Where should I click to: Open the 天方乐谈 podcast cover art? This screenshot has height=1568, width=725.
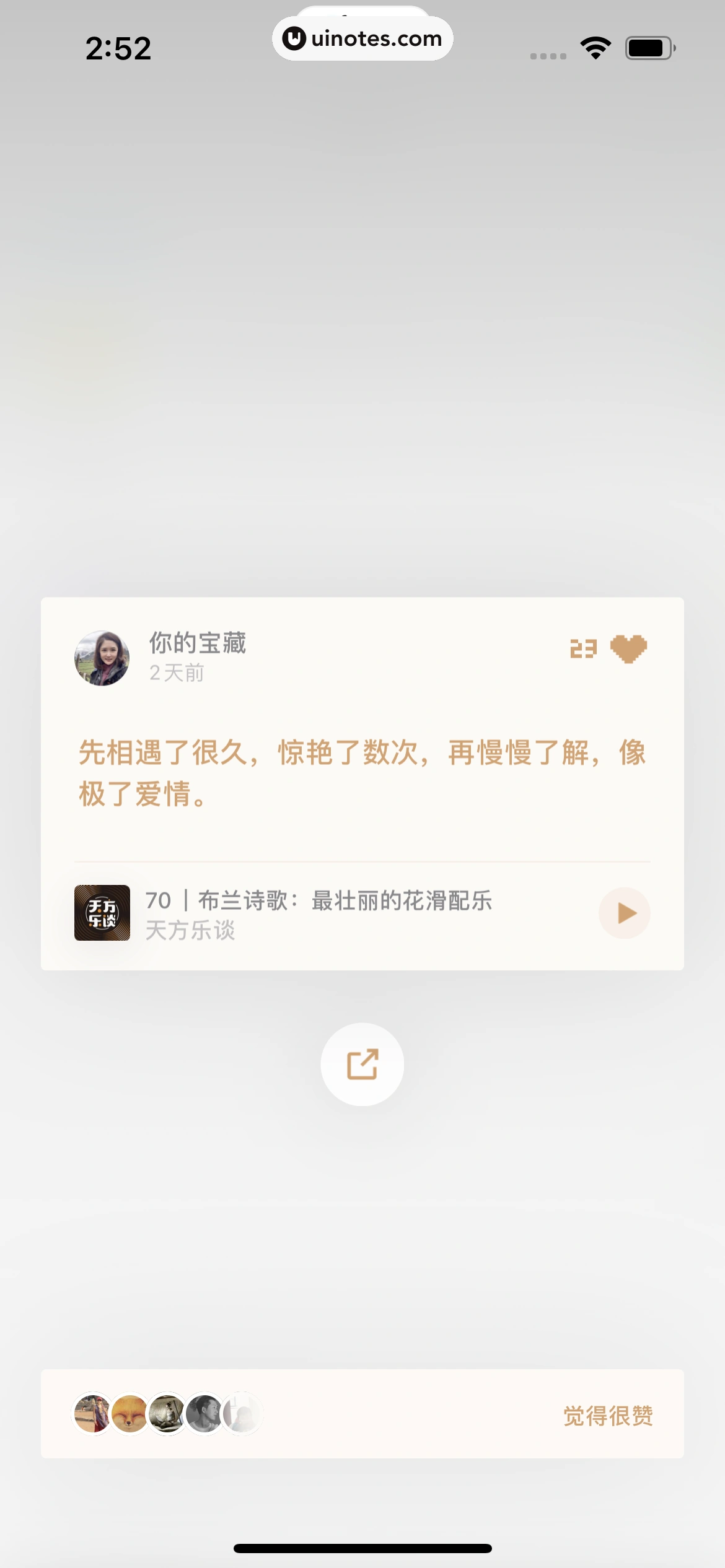102,913
